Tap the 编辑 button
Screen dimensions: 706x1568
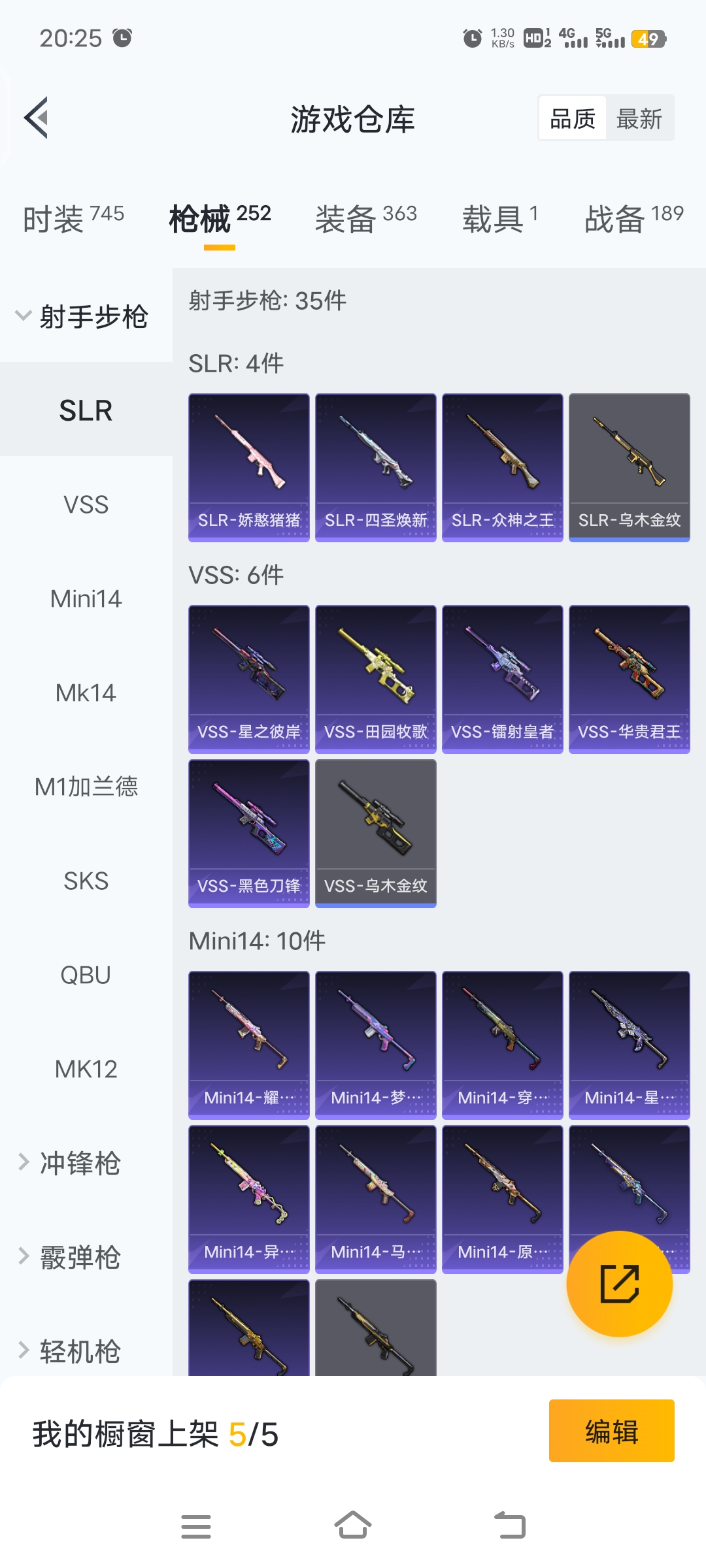[x=611, y=1430]
